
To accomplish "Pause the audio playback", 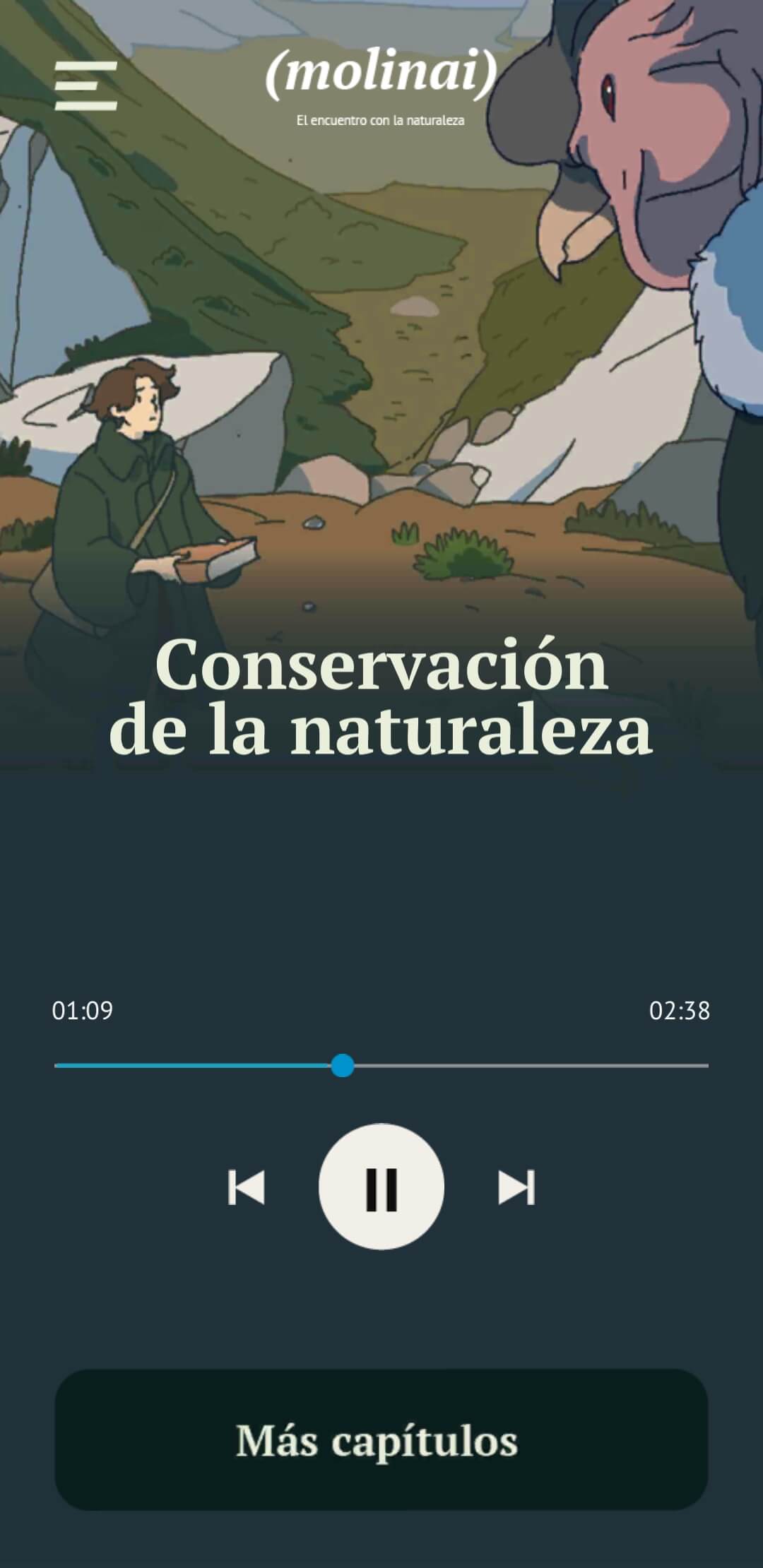I will coord(381,1187).
